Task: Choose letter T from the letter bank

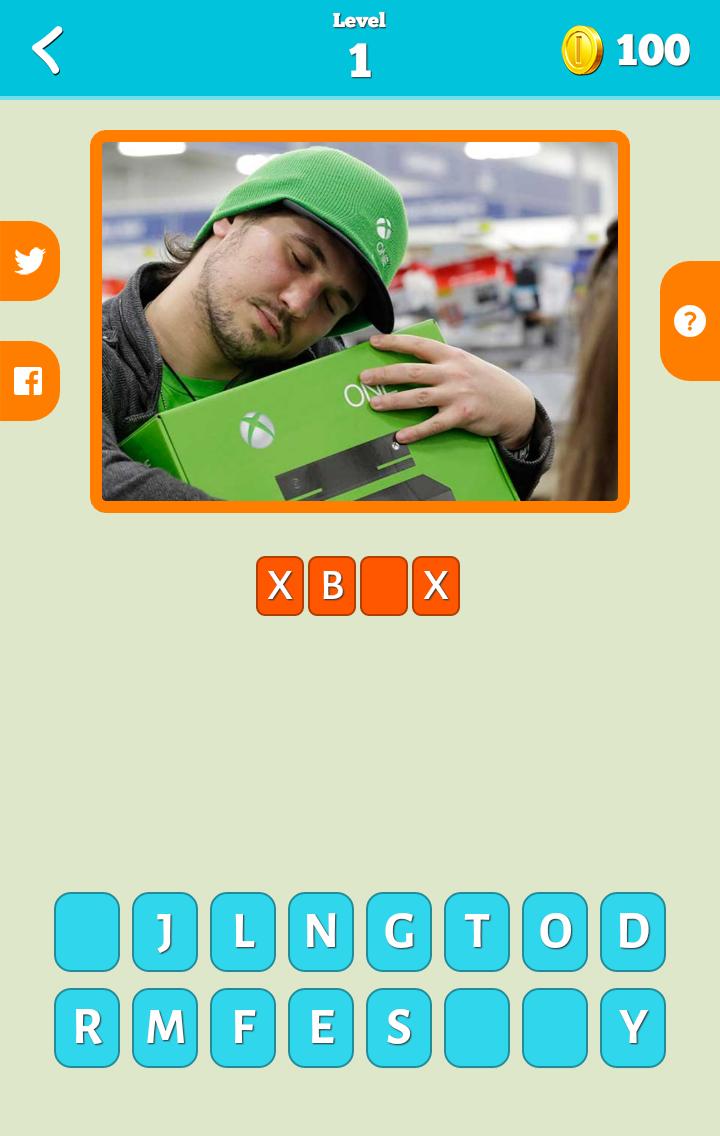Action: [476, 932]
